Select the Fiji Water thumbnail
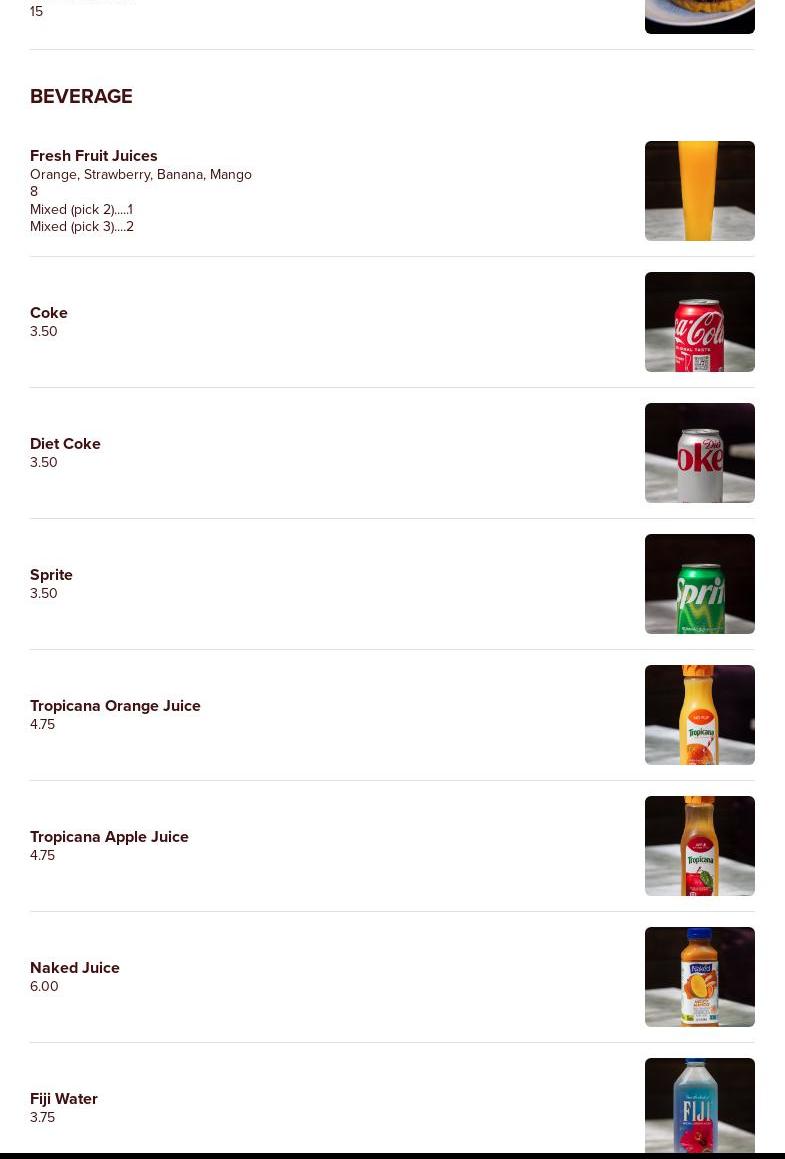785x1159 pixels. click(x=699, y=1105)
